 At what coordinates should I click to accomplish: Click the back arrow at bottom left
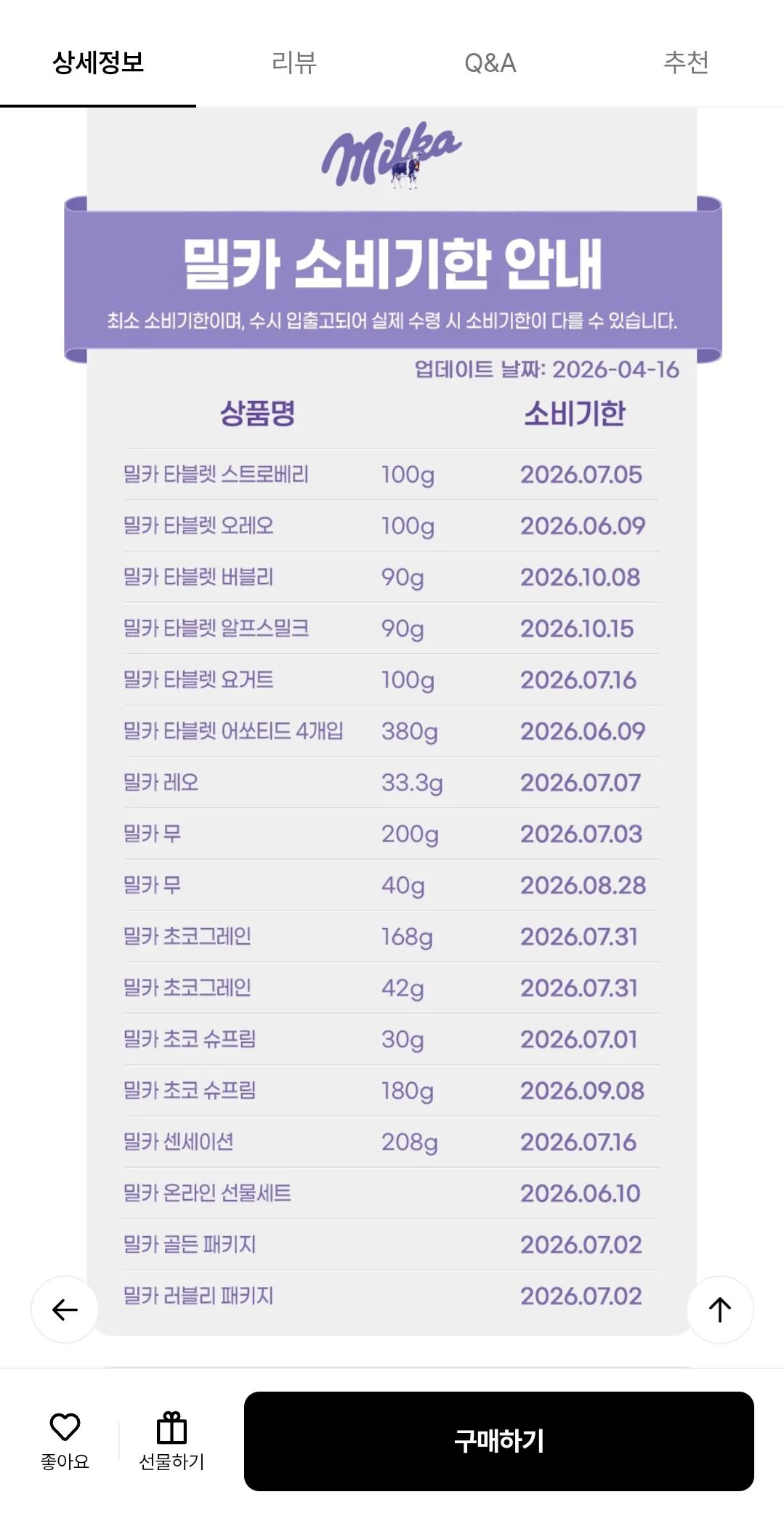[x=64, y=1310]
